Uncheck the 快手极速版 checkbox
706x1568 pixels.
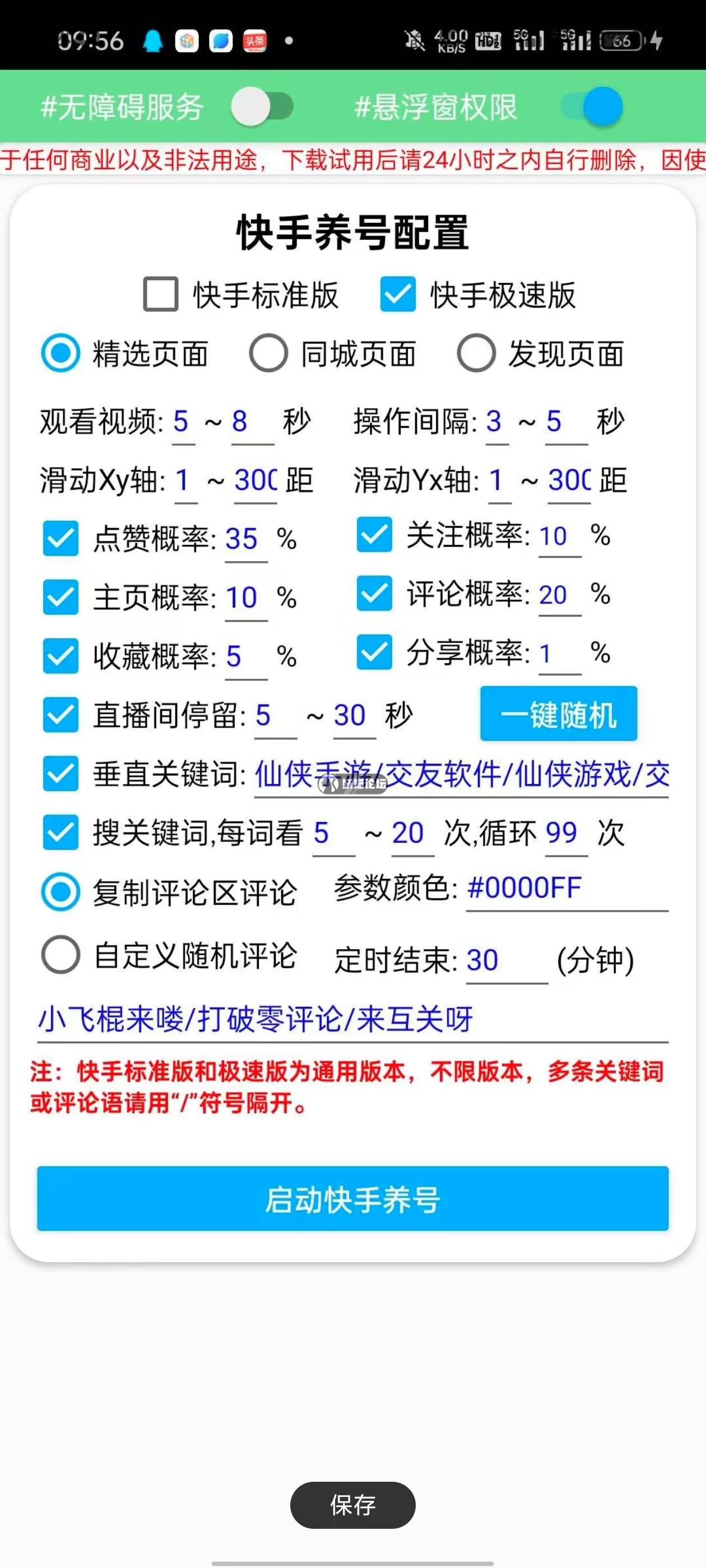pyautogui.click(x=398, y=295)
